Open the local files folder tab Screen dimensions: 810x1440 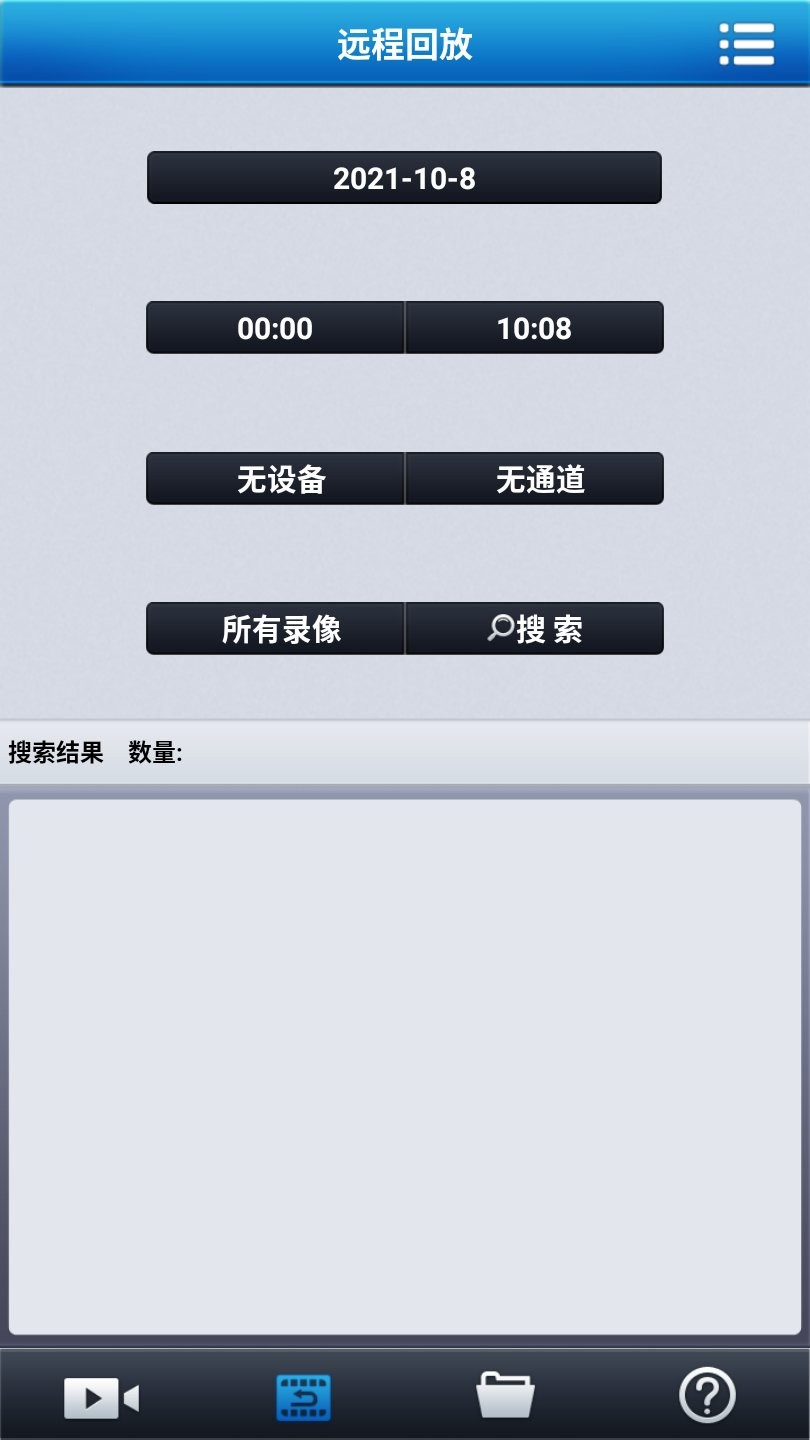click(505, 1395)
